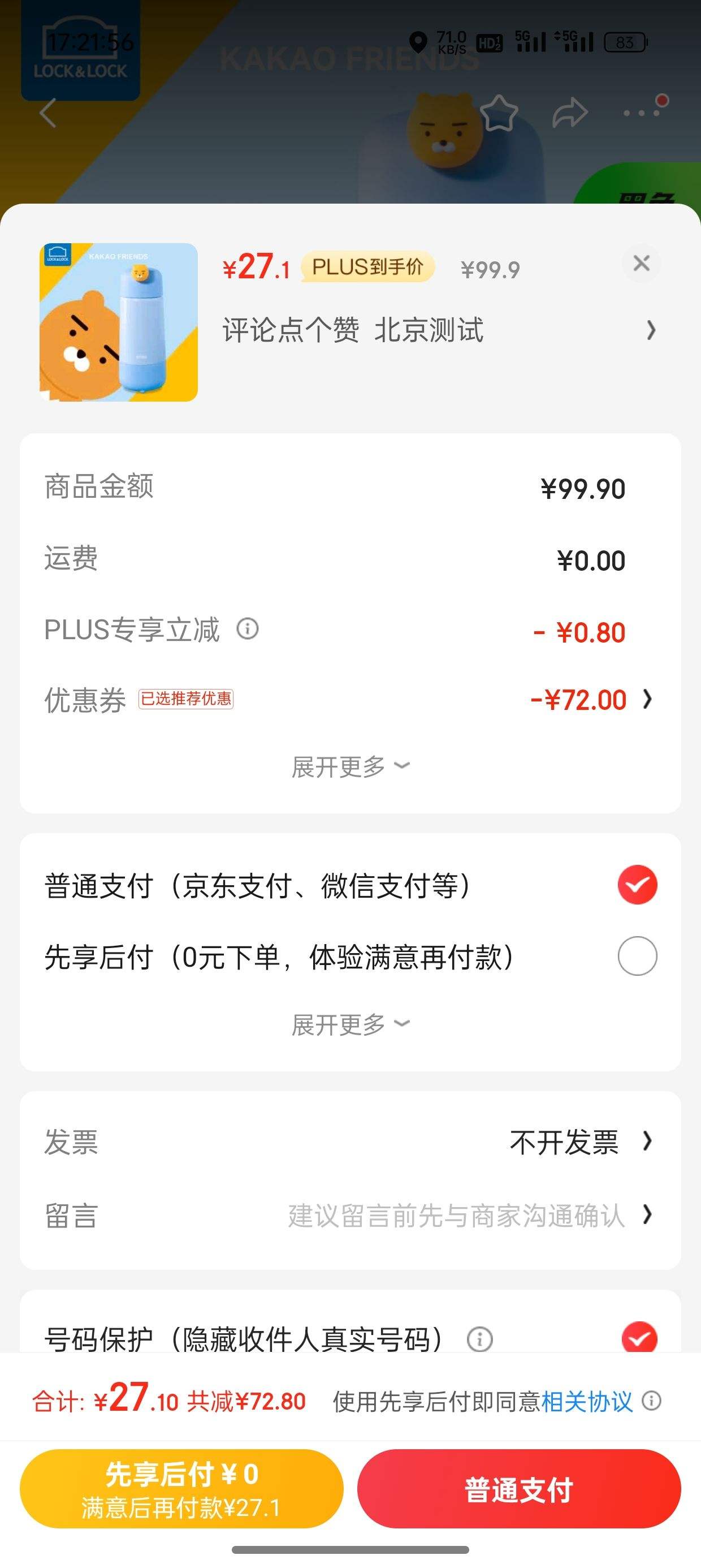View the product thumbnail image

119,322
